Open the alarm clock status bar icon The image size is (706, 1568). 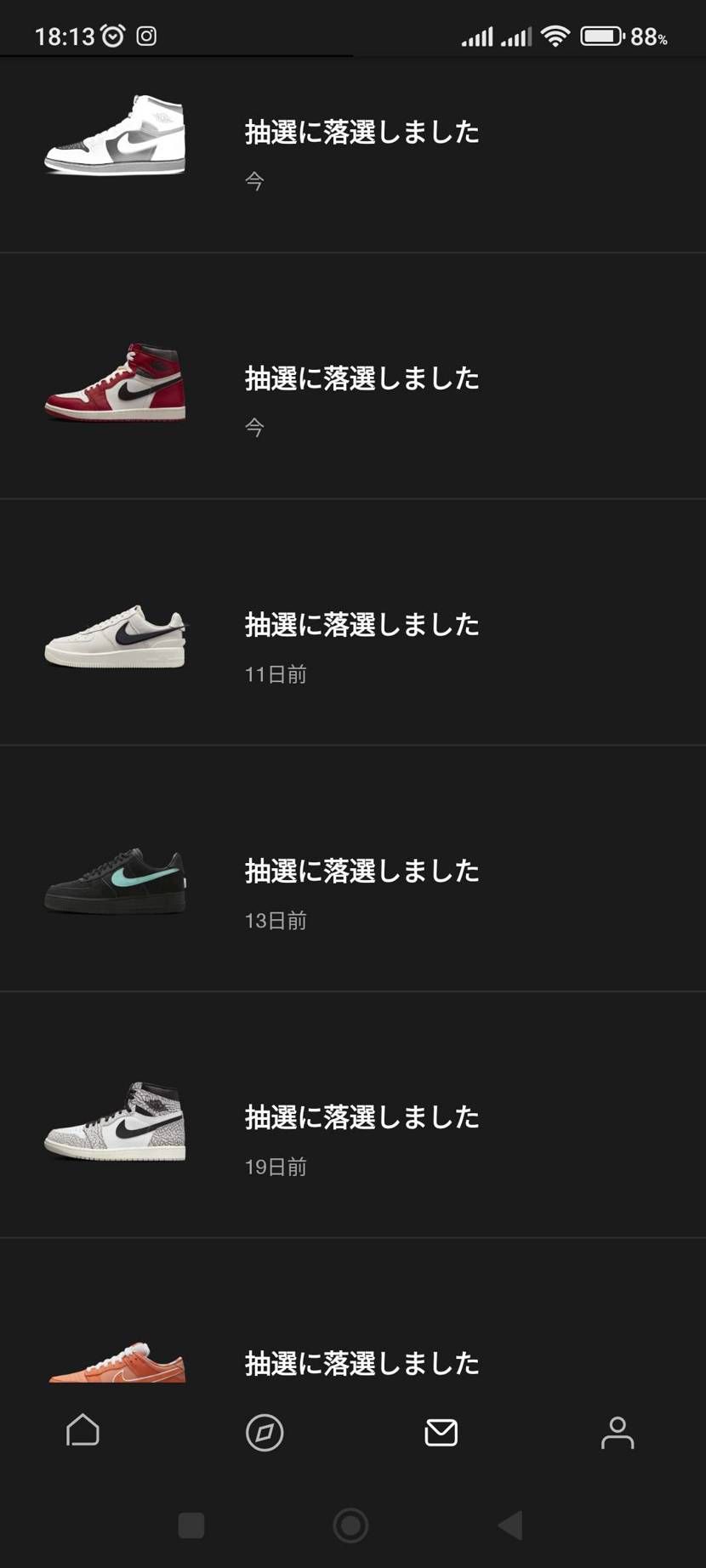(x=115, y=36)
